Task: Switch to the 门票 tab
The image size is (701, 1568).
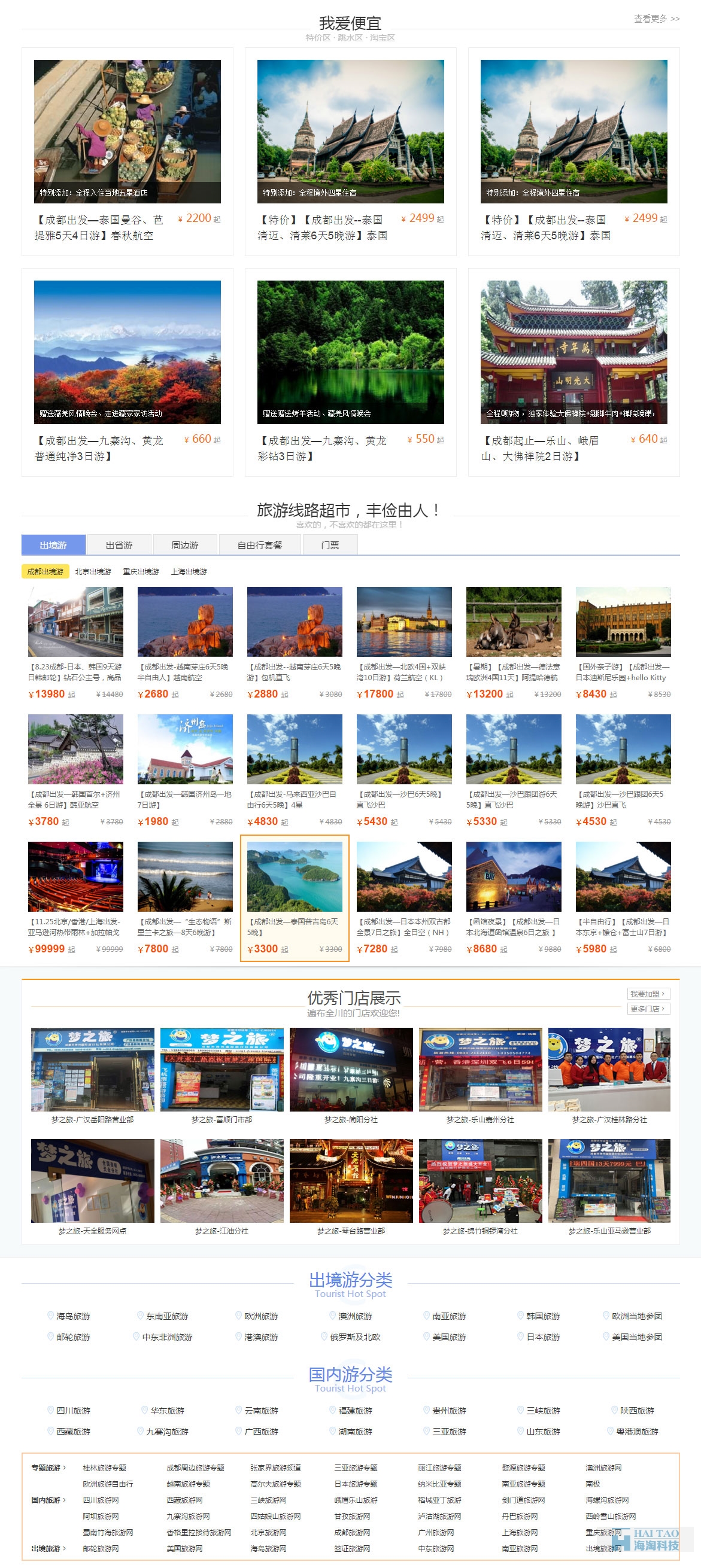Action: pos(329,545)
